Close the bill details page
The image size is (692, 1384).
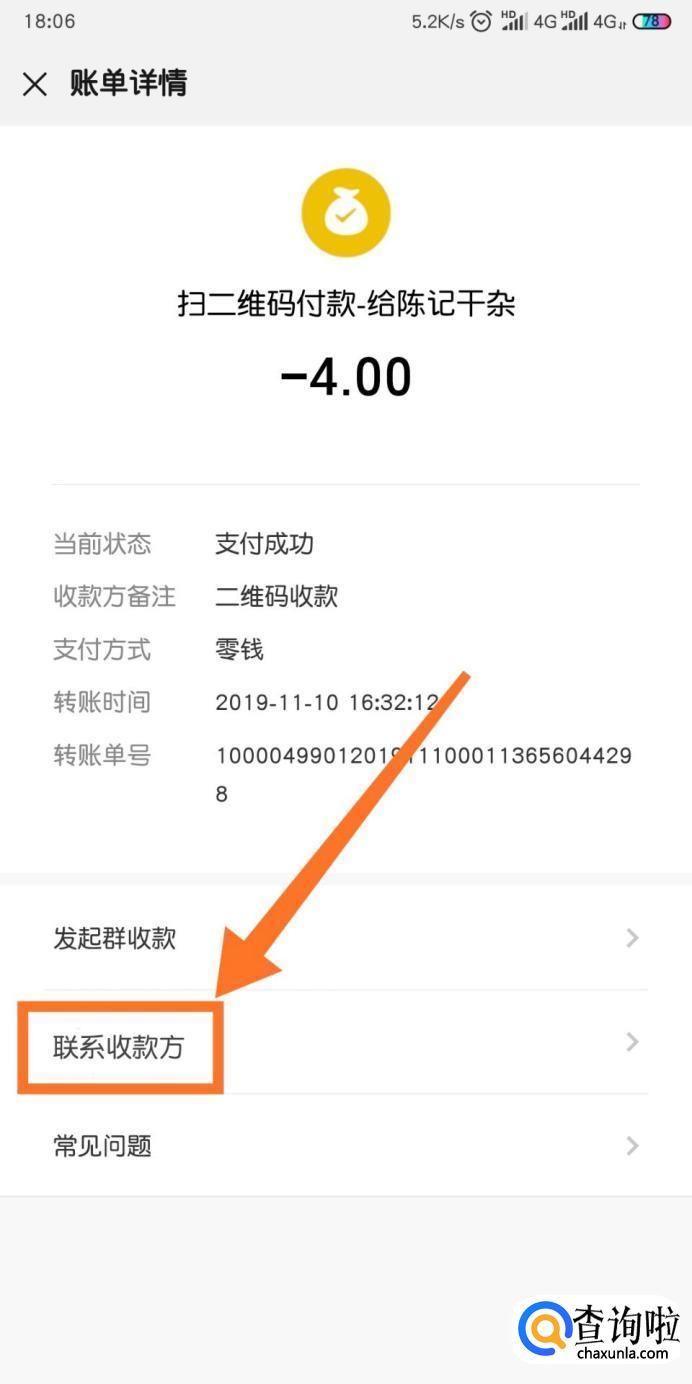tap(35, 84)
